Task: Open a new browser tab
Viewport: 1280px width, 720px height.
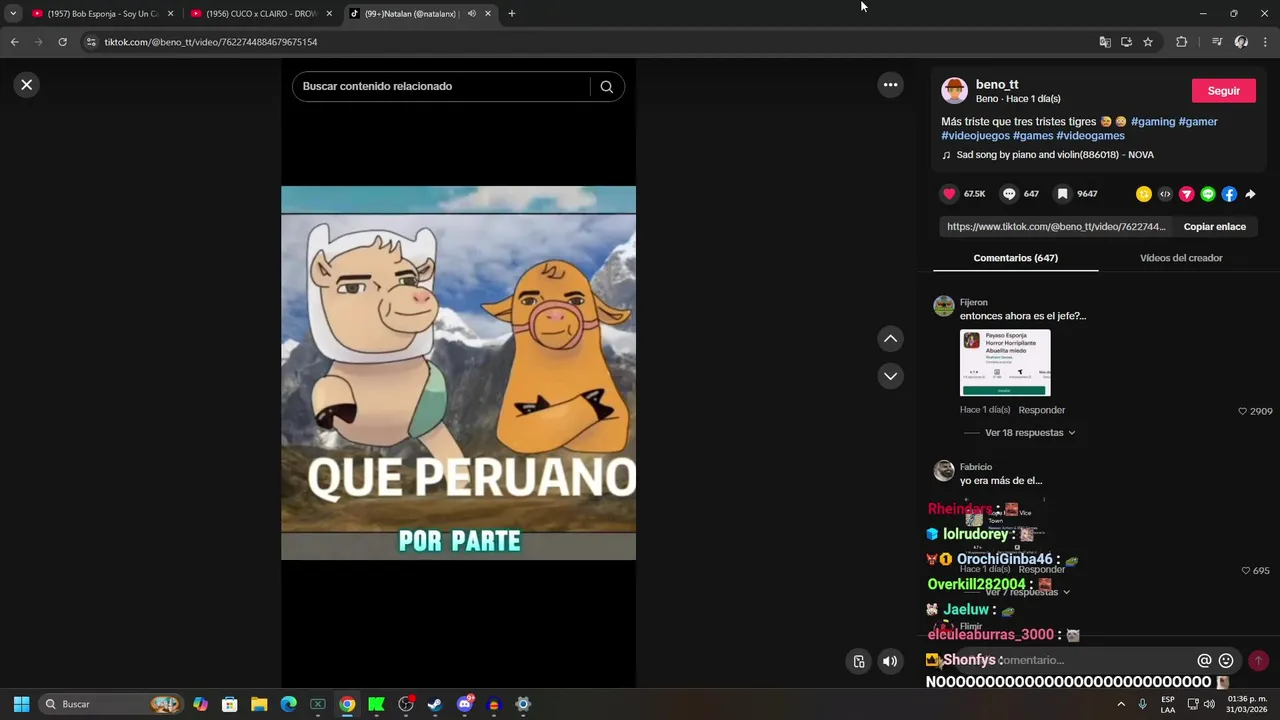Action: pos(511,14)
